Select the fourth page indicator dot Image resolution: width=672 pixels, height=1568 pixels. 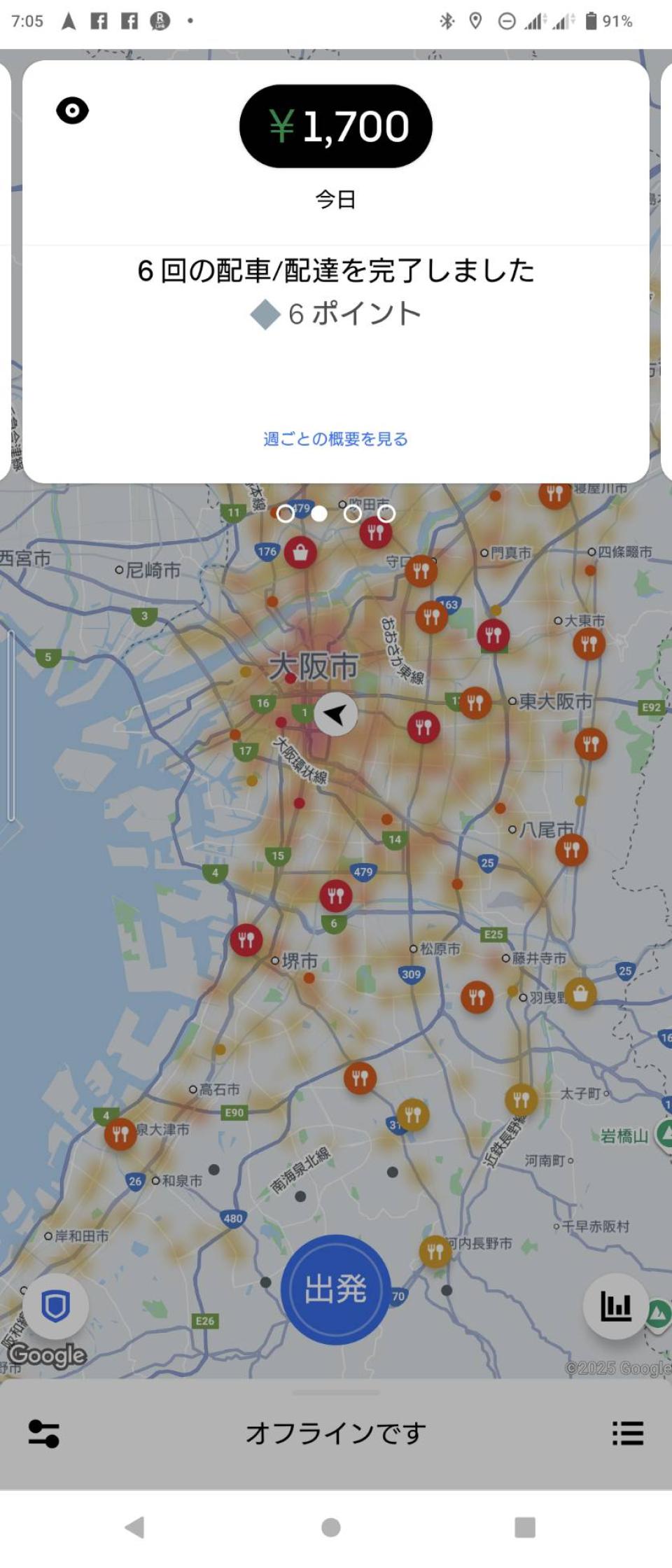386,514
